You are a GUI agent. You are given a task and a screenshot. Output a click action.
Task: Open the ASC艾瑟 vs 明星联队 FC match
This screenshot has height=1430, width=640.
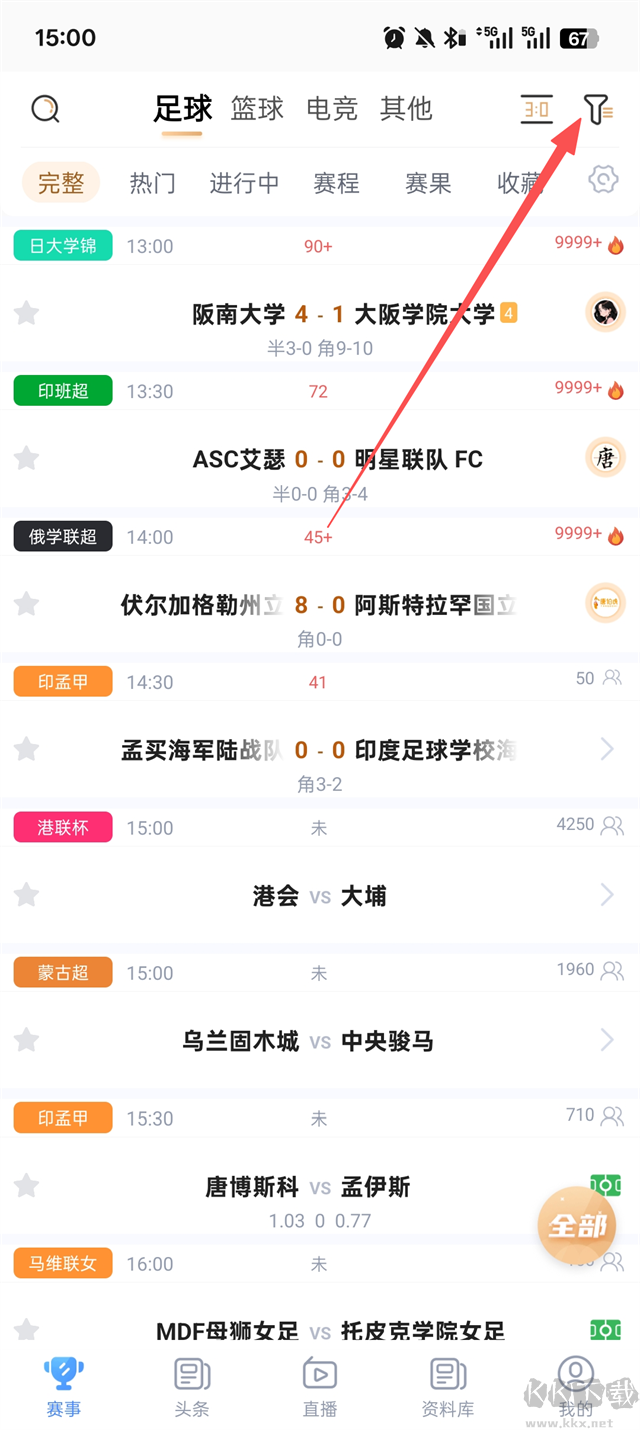(338, 460)
